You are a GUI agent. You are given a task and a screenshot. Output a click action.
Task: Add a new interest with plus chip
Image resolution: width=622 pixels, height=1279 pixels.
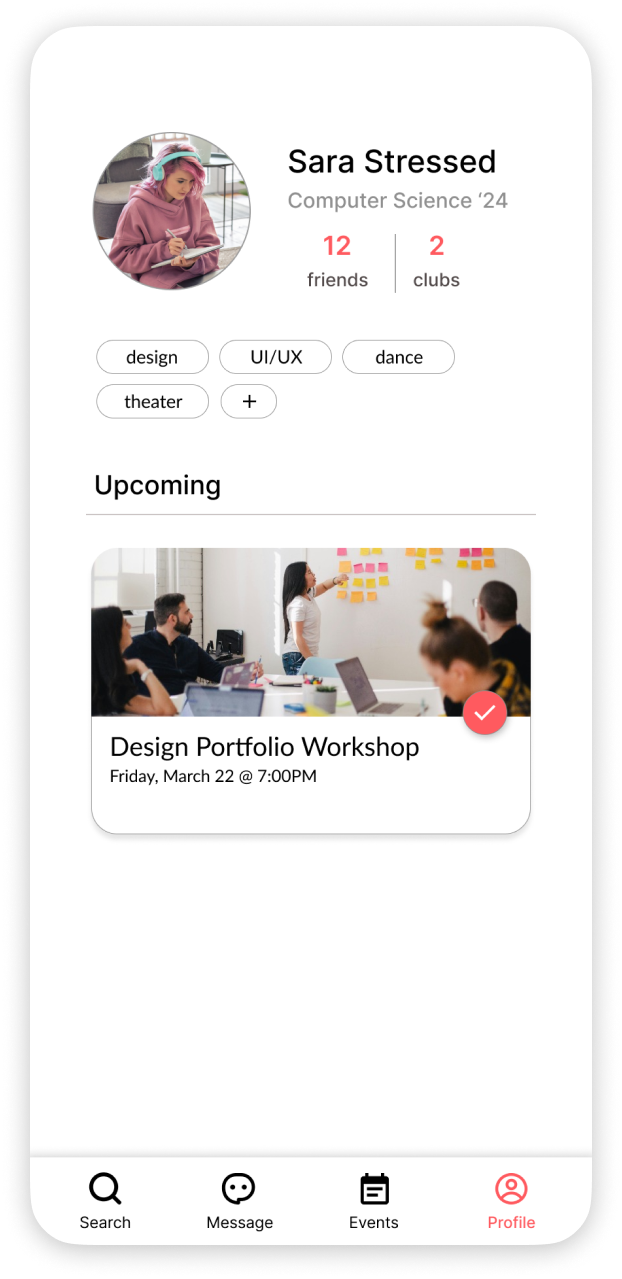click(249, 402)
